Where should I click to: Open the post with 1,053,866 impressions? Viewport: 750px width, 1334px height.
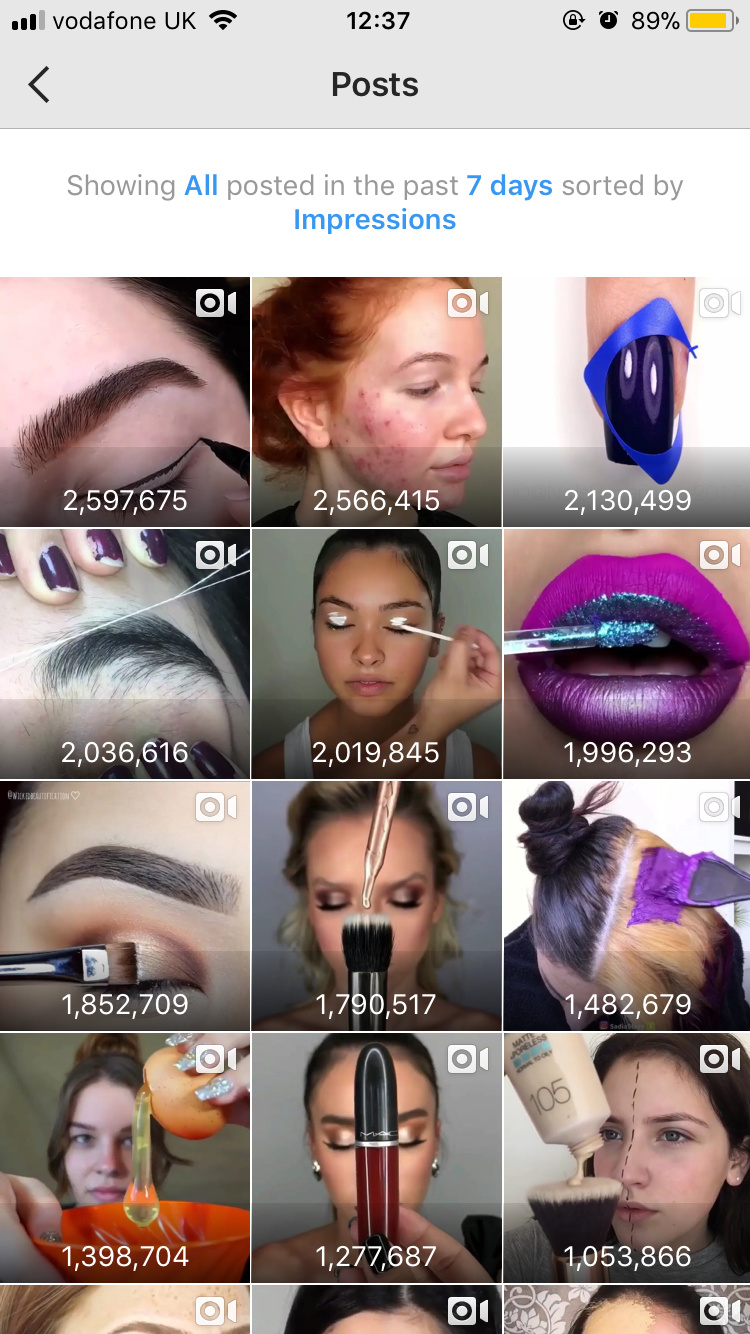pyautogui.click(x=627, y=1158)
